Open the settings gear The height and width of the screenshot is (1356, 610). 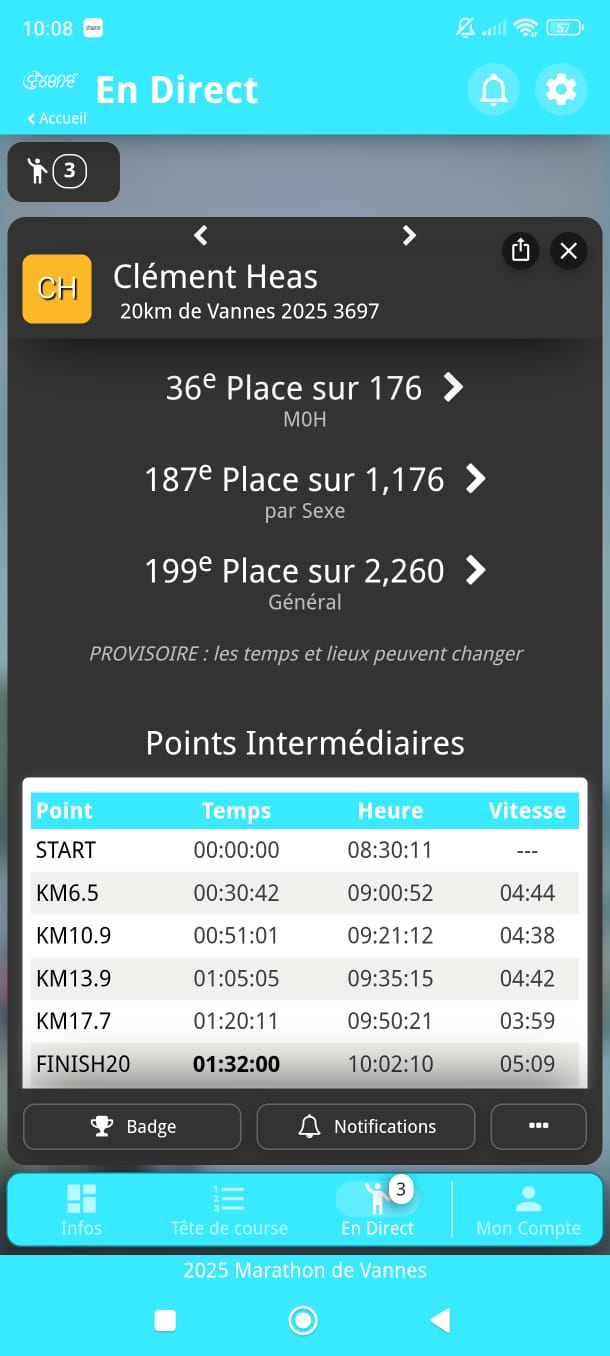[x=561, y=90]
